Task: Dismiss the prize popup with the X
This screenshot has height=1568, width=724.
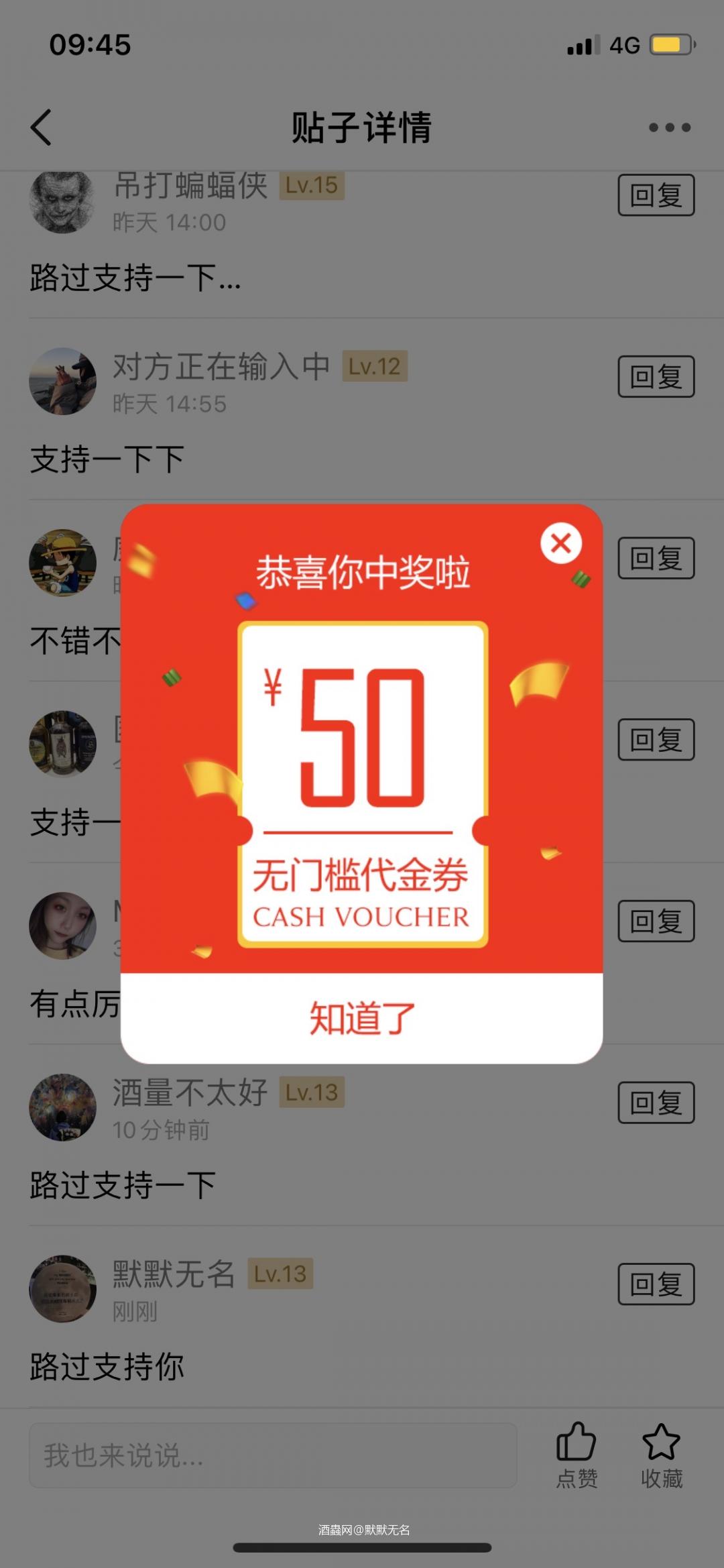Action: click(561, 543)
